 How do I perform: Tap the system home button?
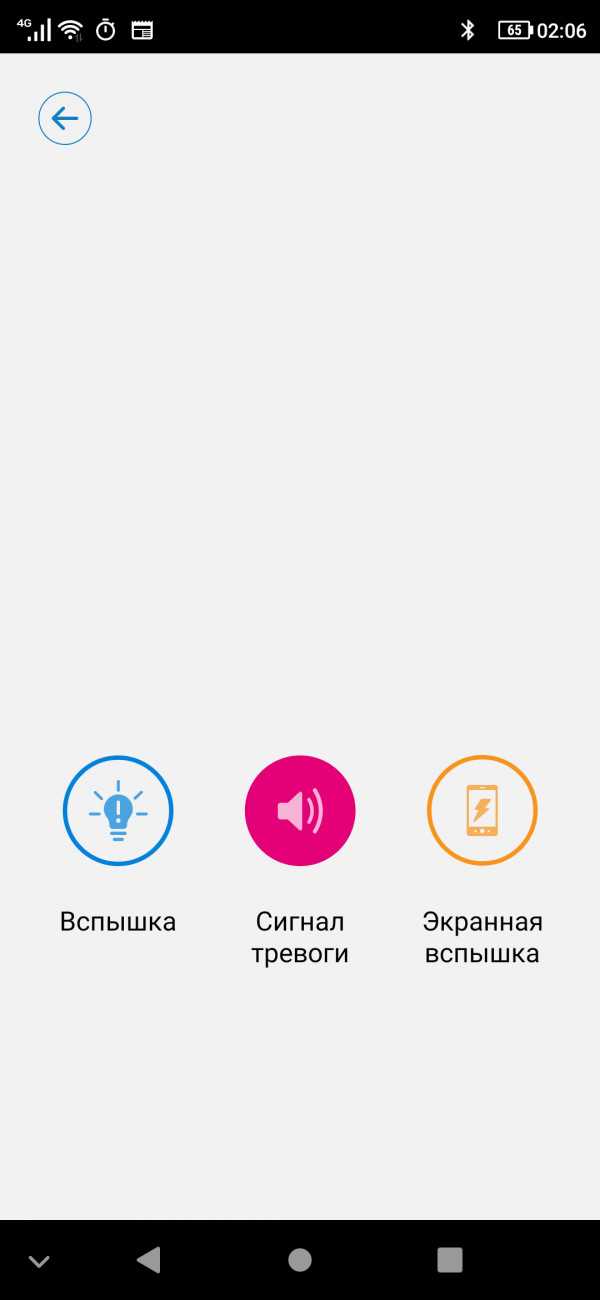pyautogui.click(x=300, y=1260)
